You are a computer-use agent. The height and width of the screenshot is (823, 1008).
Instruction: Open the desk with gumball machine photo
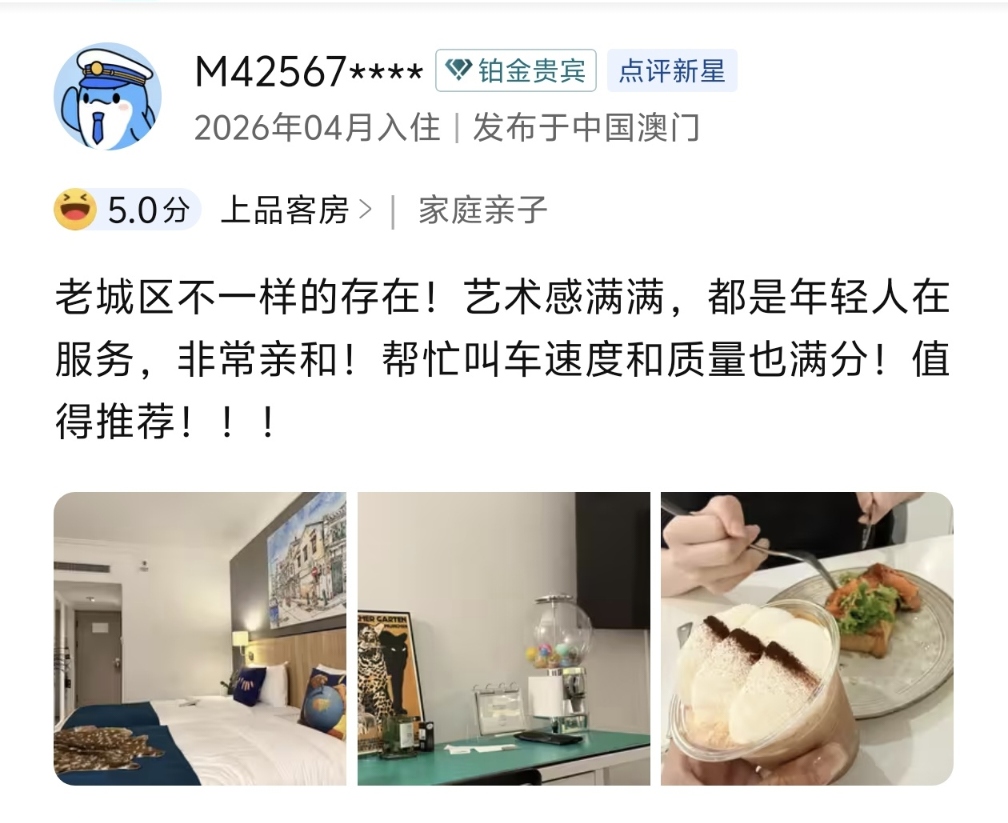(503, 638)
